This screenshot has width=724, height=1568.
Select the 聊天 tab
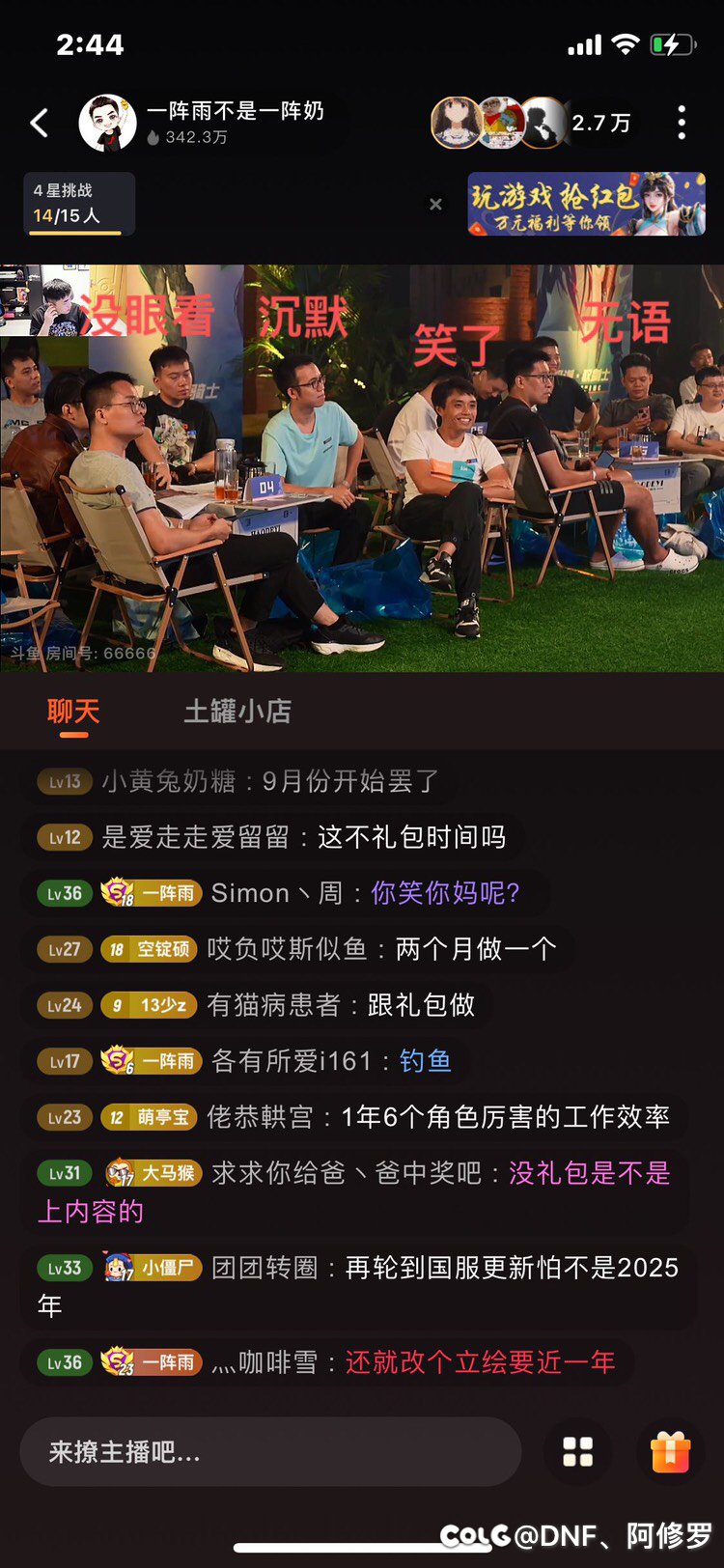pos(71,713)
